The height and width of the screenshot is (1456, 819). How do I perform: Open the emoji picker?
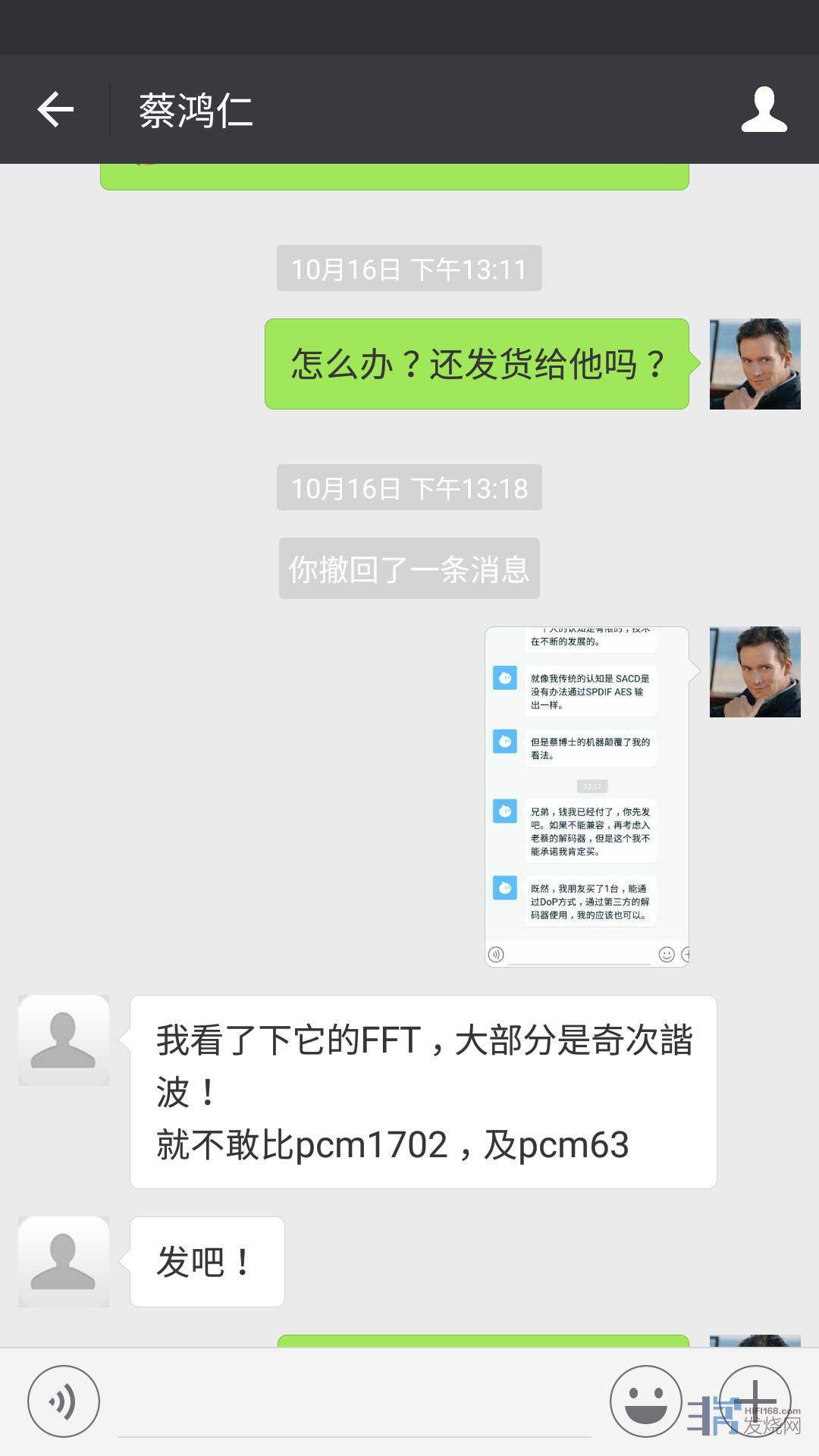(x=646, y=1401)
